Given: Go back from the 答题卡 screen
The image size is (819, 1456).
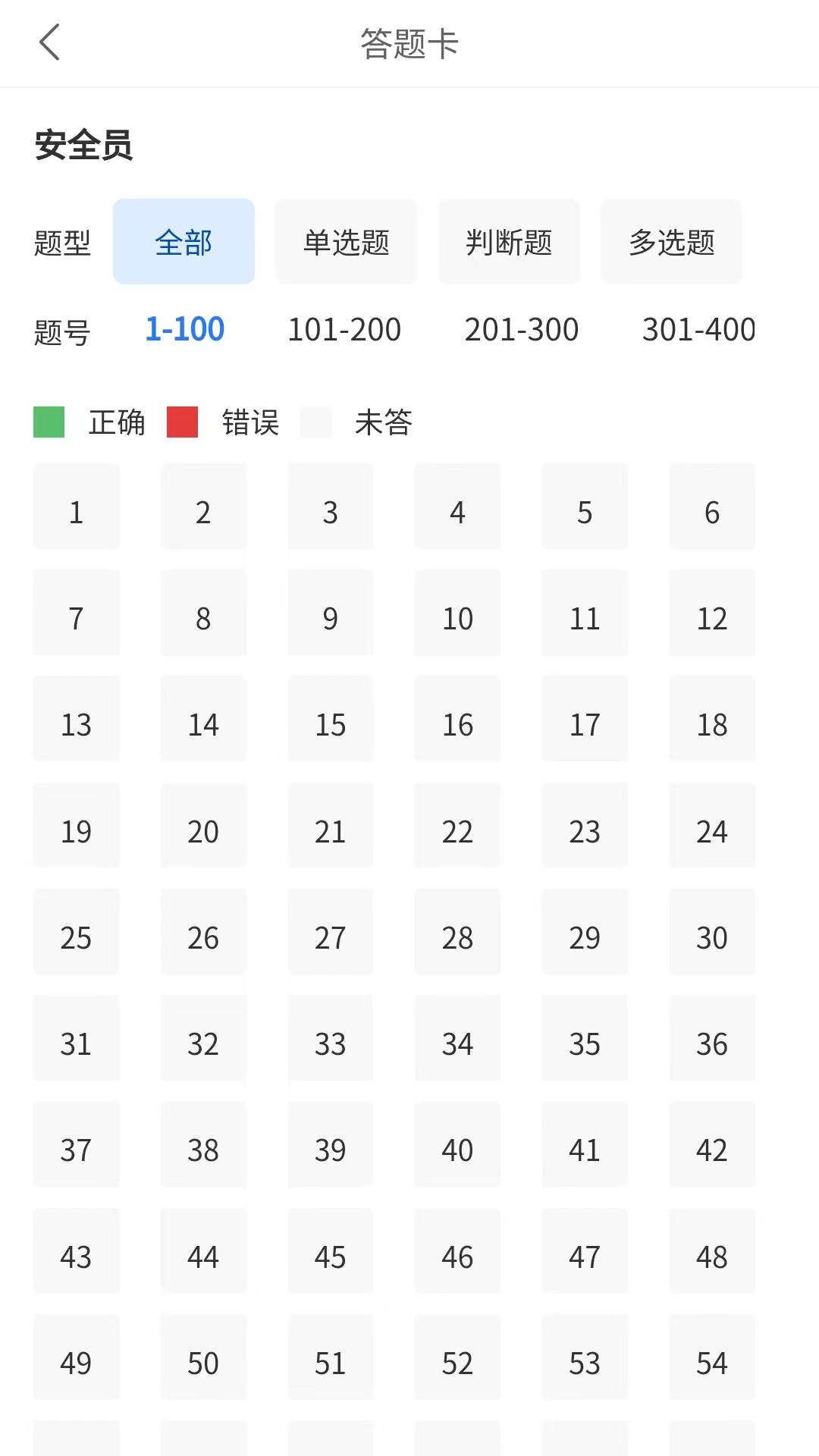Looking at the screenshot, I should point(50,42).
